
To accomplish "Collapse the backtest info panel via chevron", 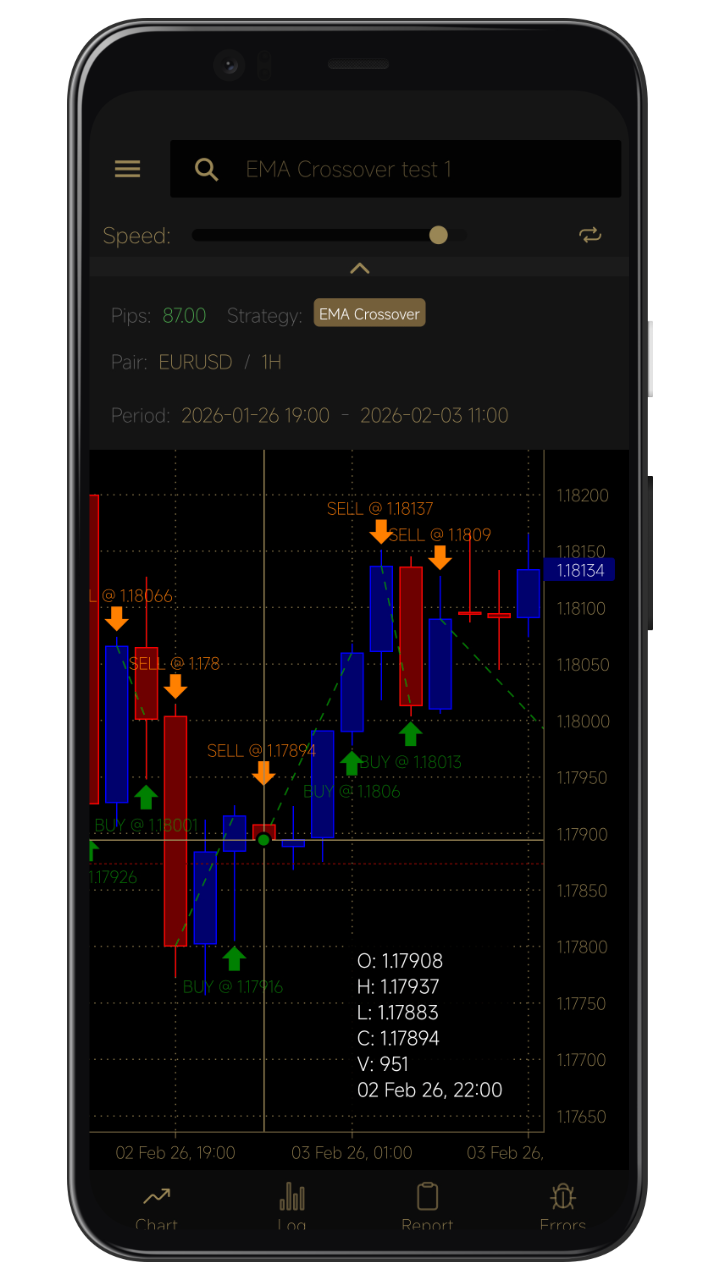I will (x=359, y=268).
